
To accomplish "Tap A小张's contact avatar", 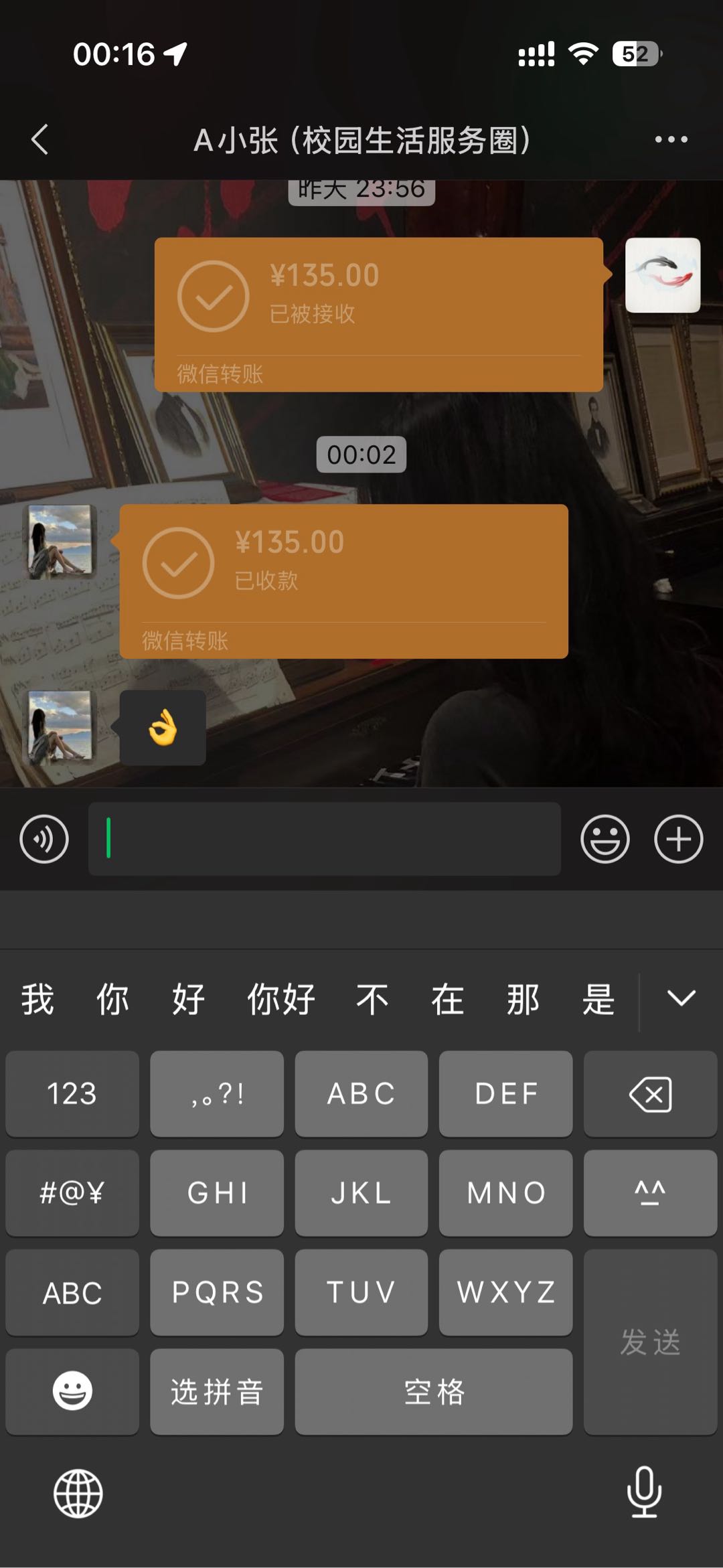I will pos(59,542).
